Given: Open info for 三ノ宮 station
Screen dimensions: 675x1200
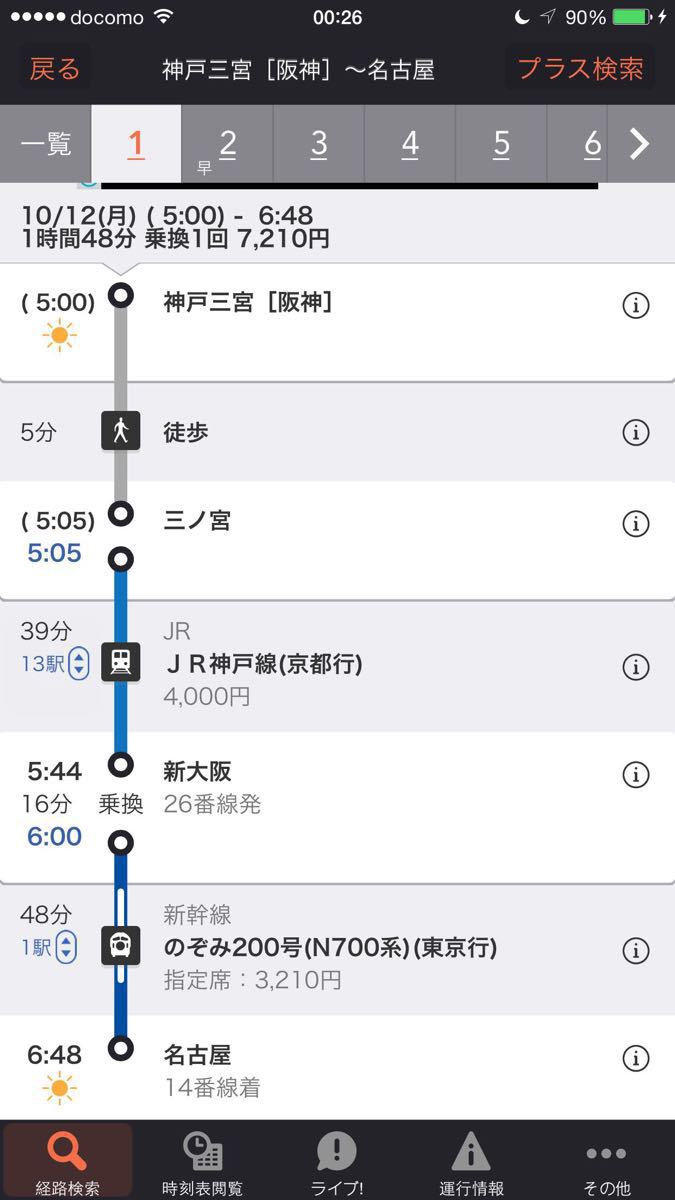Looking at the screenshot, I should 636,523.
